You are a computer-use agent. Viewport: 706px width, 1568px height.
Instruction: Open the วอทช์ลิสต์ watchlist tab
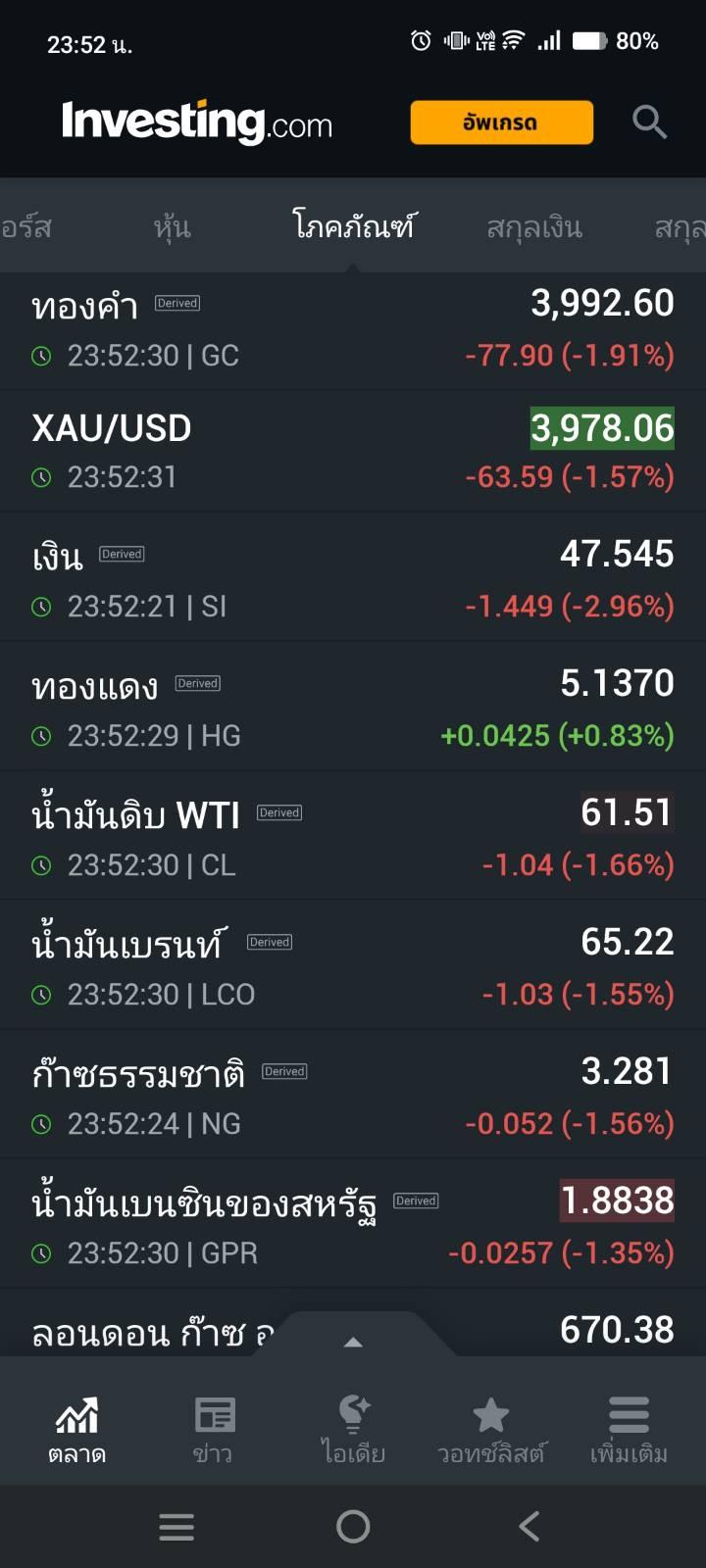coord(490,1430)
